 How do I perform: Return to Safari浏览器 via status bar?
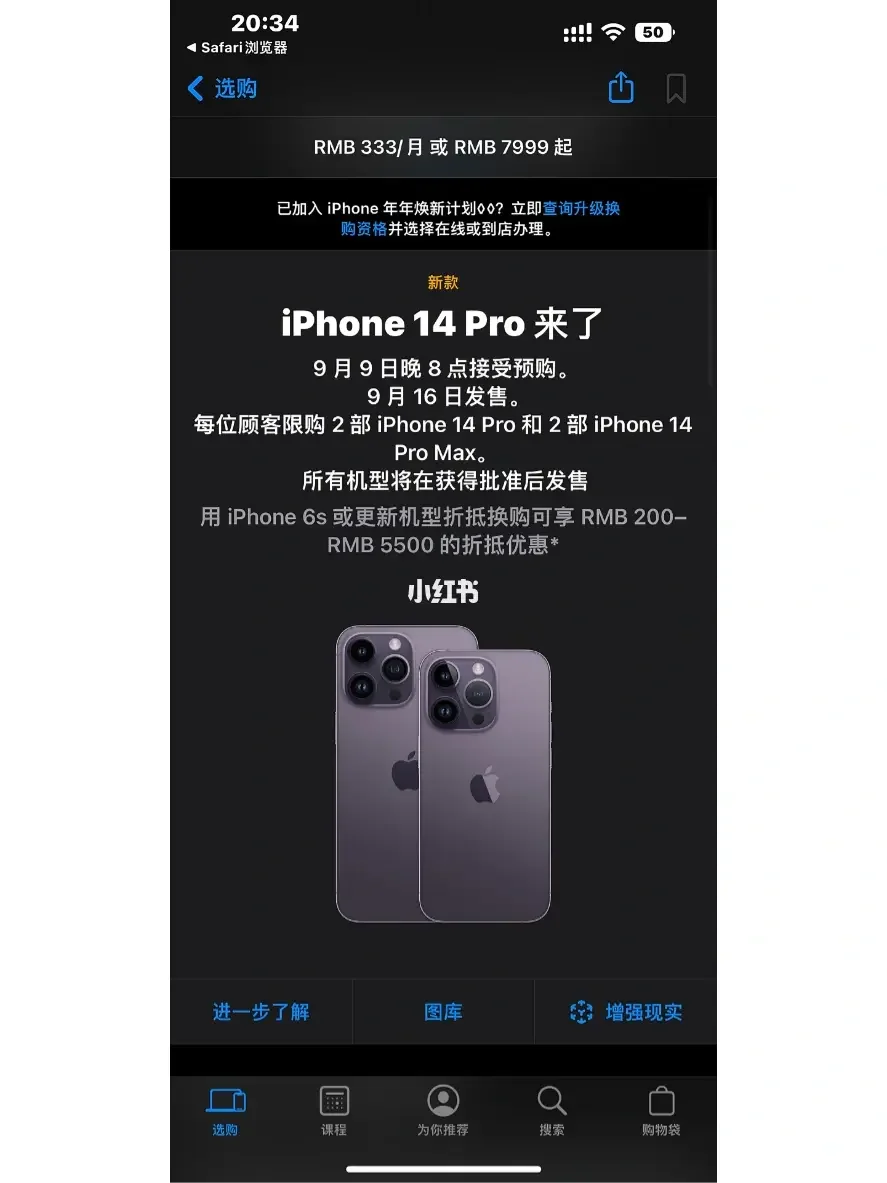(238, 47)
